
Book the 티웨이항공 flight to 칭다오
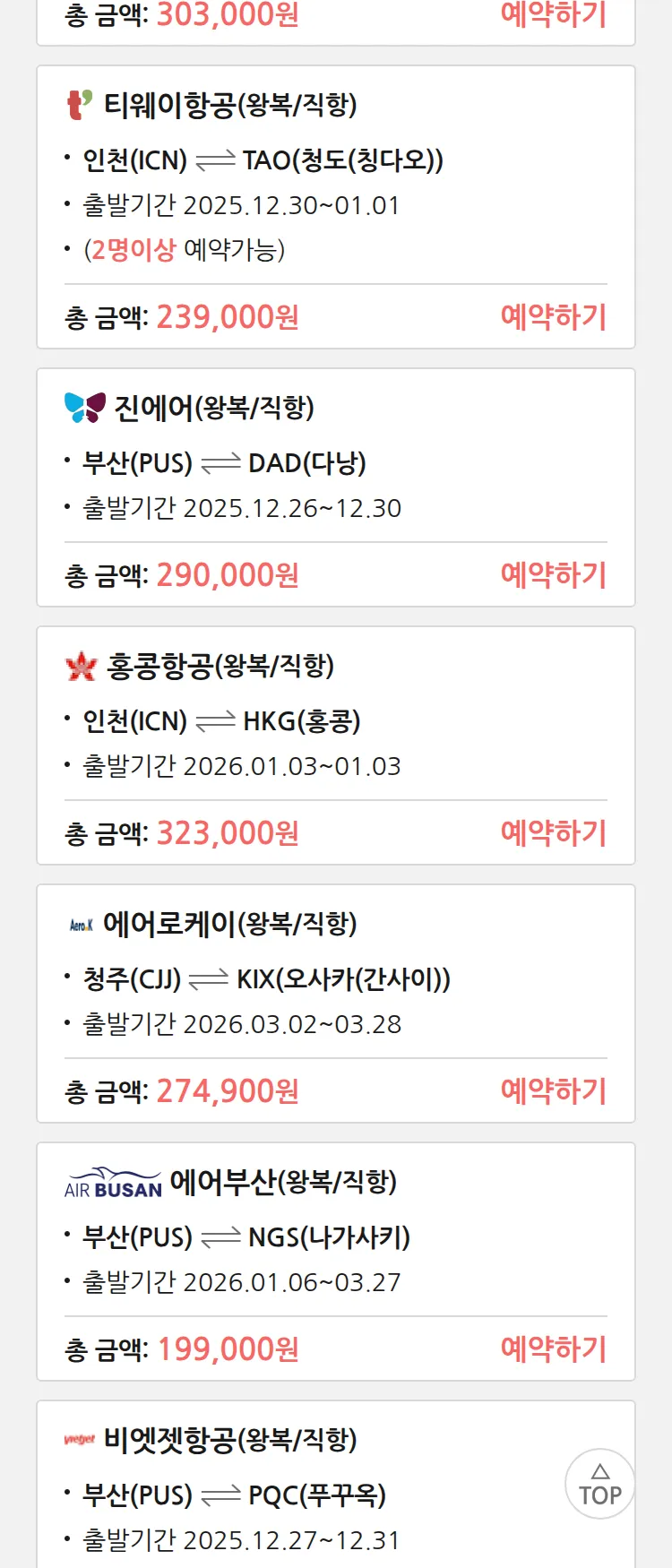pos(553,317)
